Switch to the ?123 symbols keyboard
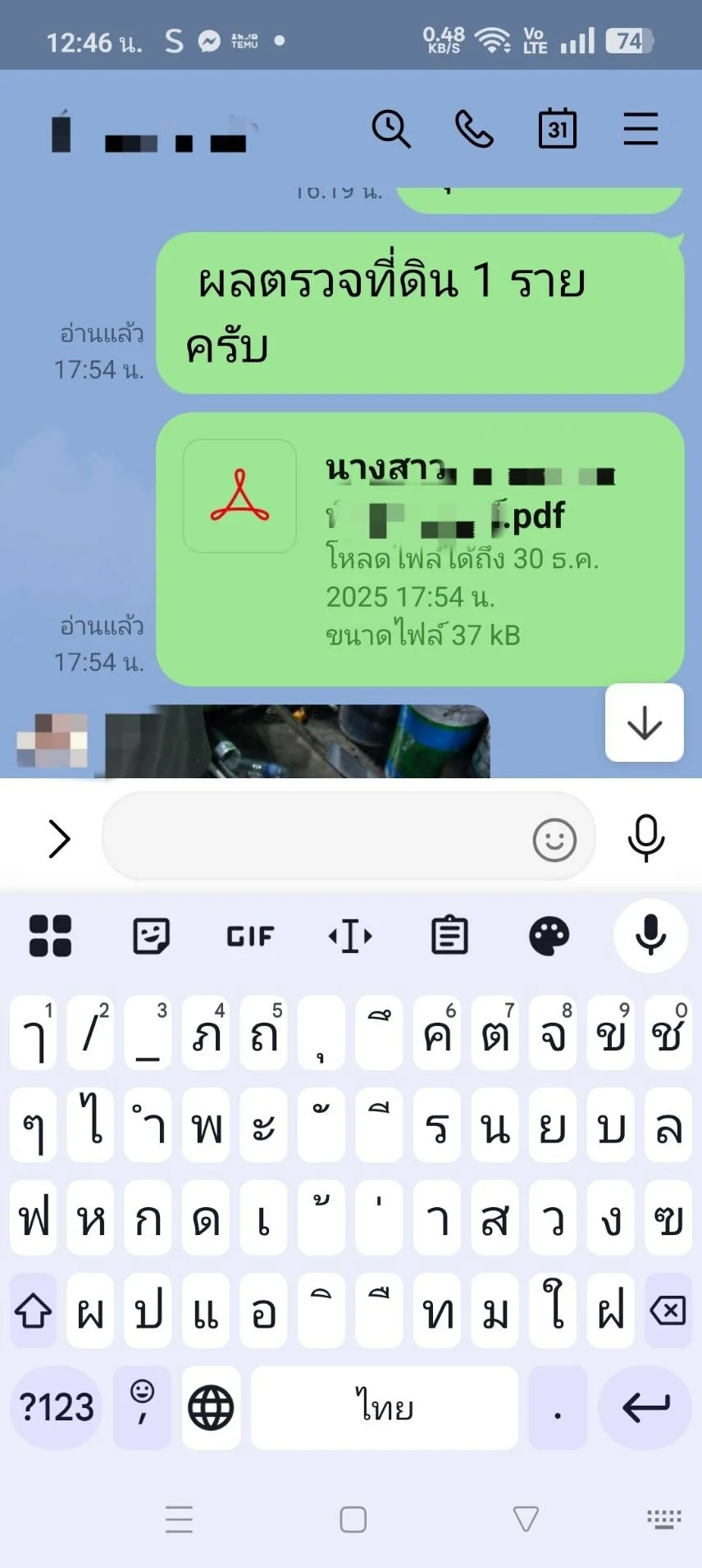The width and height of the screenshot is (702, 1568). pos(57,1408)
